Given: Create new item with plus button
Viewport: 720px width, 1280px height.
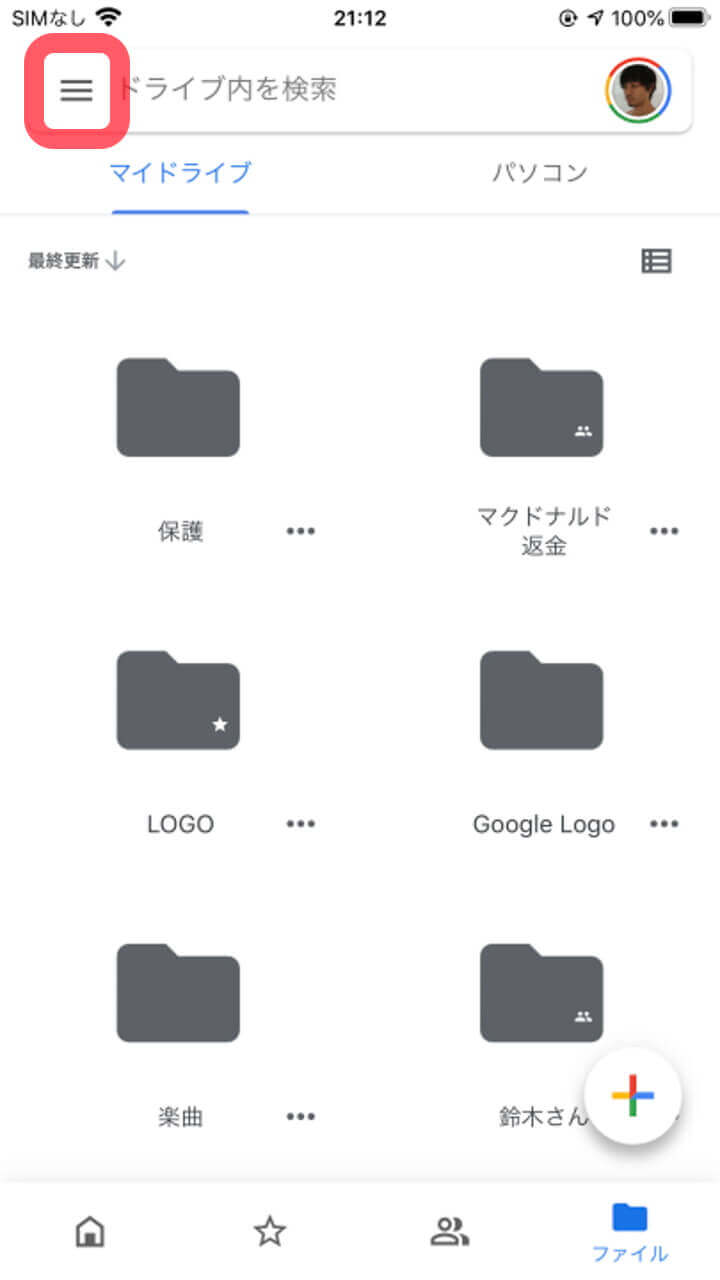Looking at the screenshot, I should point(632,1096).
